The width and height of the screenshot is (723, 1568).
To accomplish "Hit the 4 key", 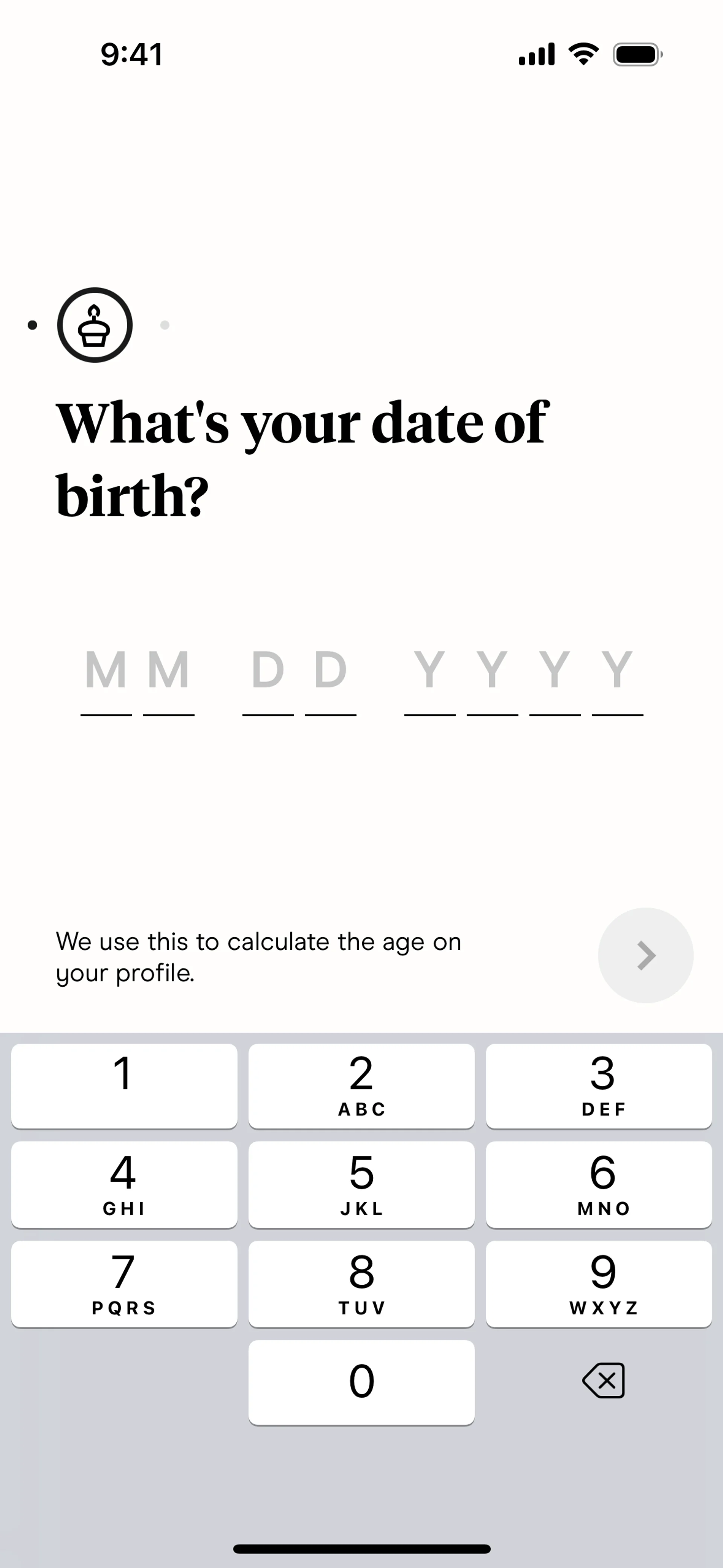I will pyautogui.click(x=124, y=1184).
